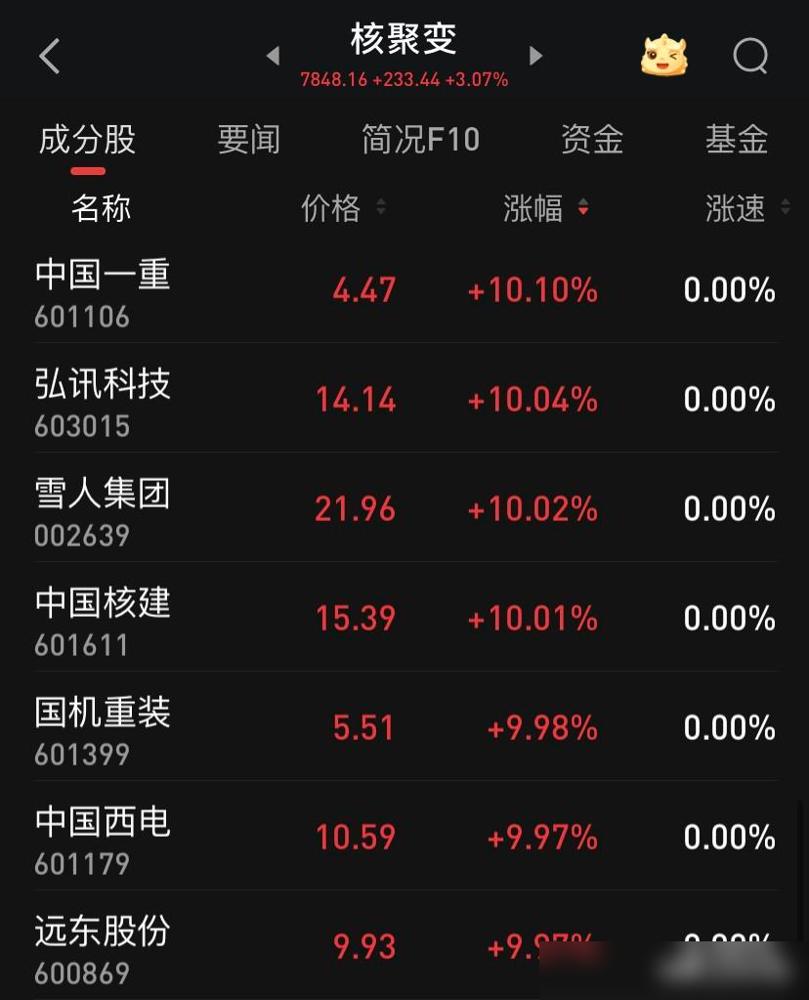This screenshot has width=809, height=1000.
Task: Switch to the 要闻 tab
Action: click(247, 141)
